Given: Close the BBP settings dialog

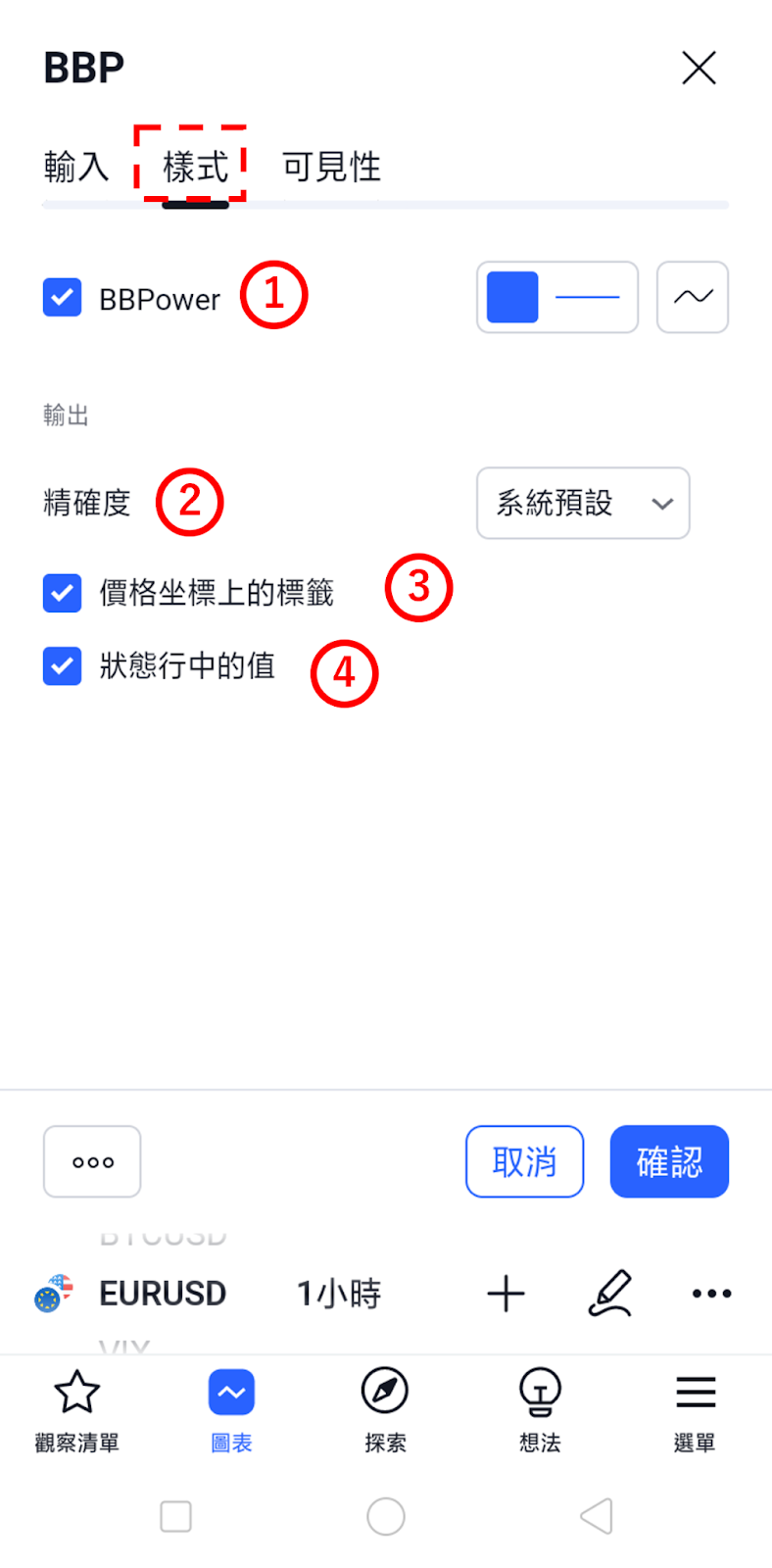Looking at the screenshot, I should [699, 68].
